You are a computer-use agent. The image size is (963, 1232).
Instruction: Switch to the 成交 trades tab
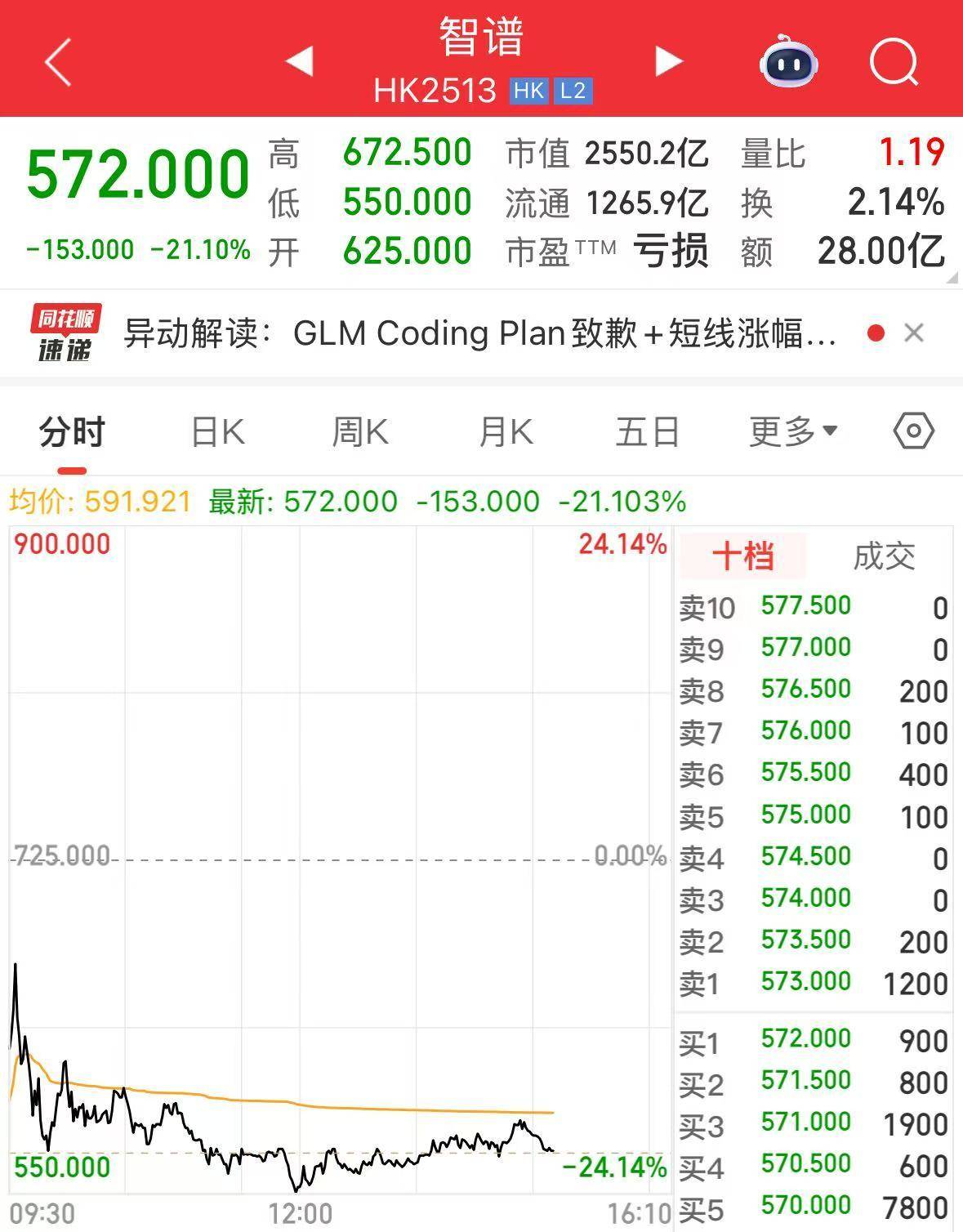tap(884, 556)
